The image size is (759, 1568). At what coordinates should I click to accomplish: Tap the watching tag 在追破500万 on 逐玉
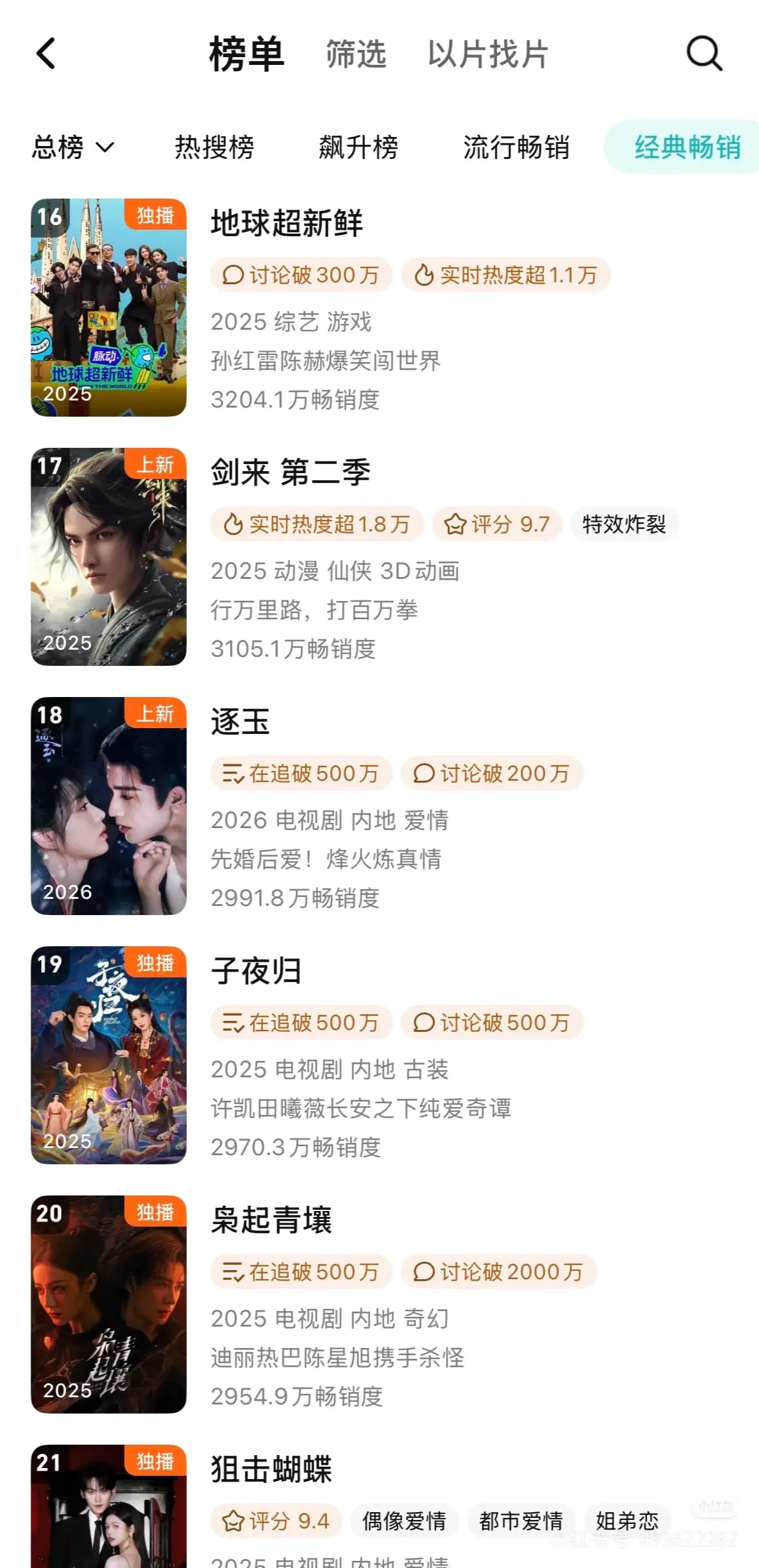tap(300, 774)
